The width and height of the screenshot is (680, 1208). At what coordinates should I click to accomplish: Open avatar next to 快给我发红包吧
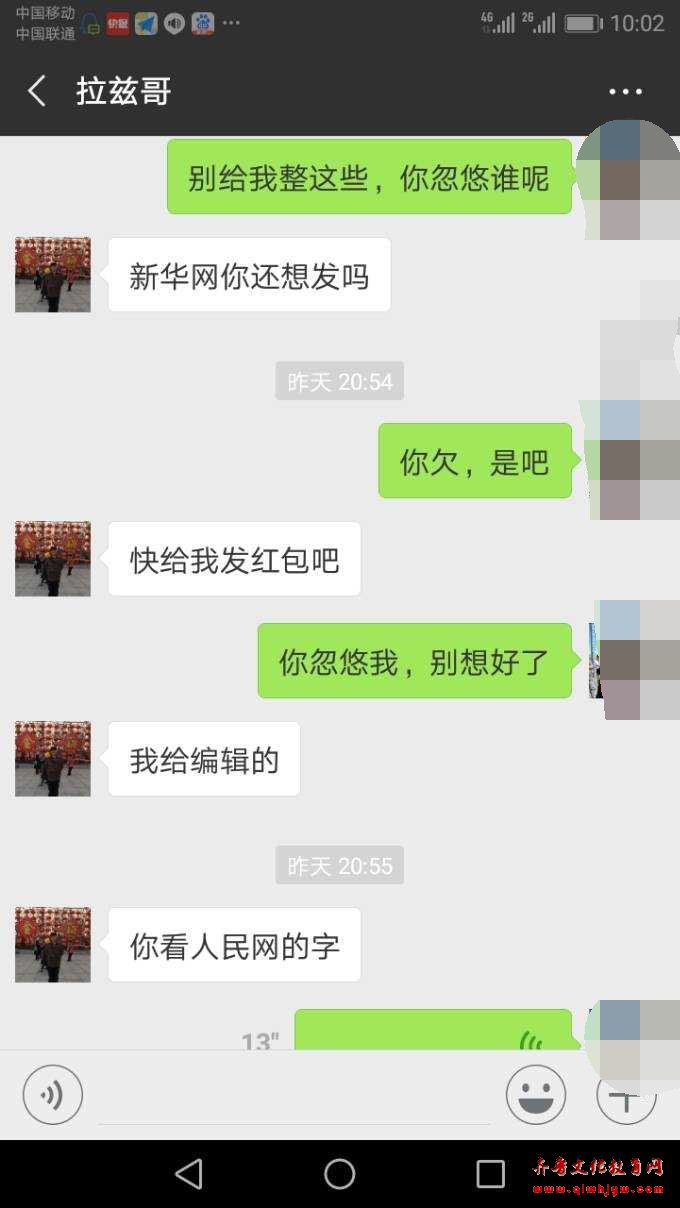53,559
